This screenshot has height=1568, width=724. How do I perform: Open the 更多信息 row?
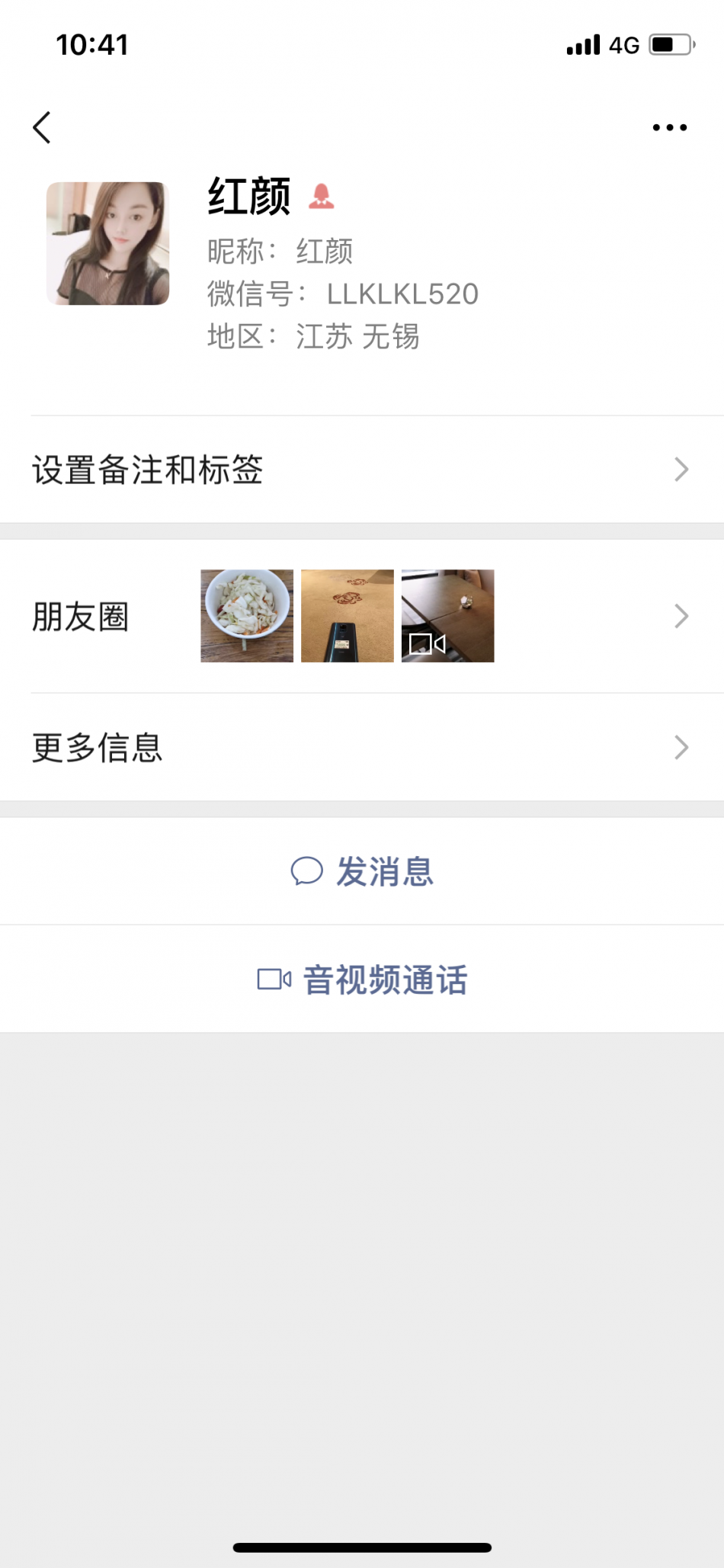click(x=361, y=747)
